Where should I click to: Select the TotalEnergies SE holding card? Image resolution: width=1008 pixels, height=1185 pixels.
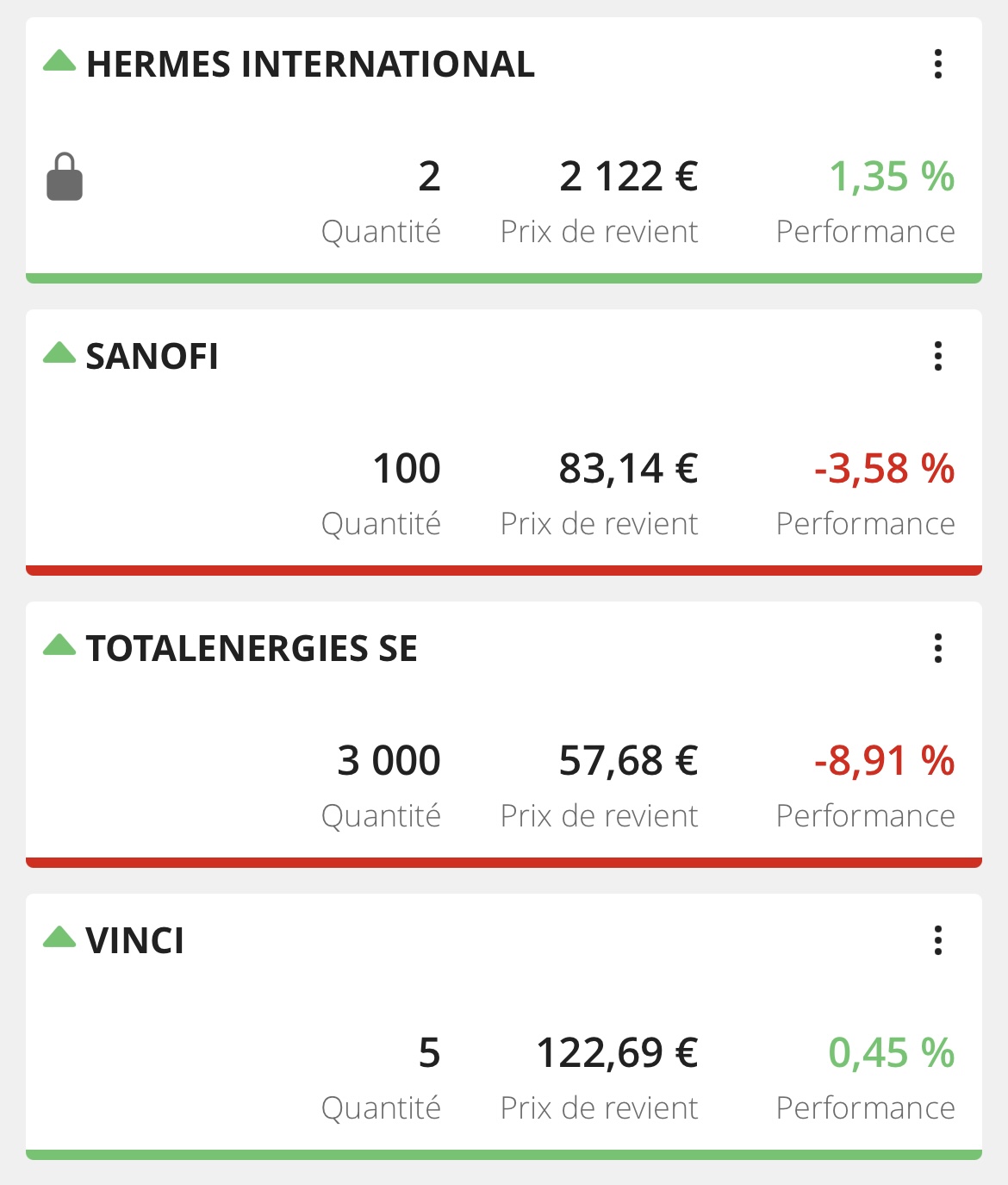[252, 649]
